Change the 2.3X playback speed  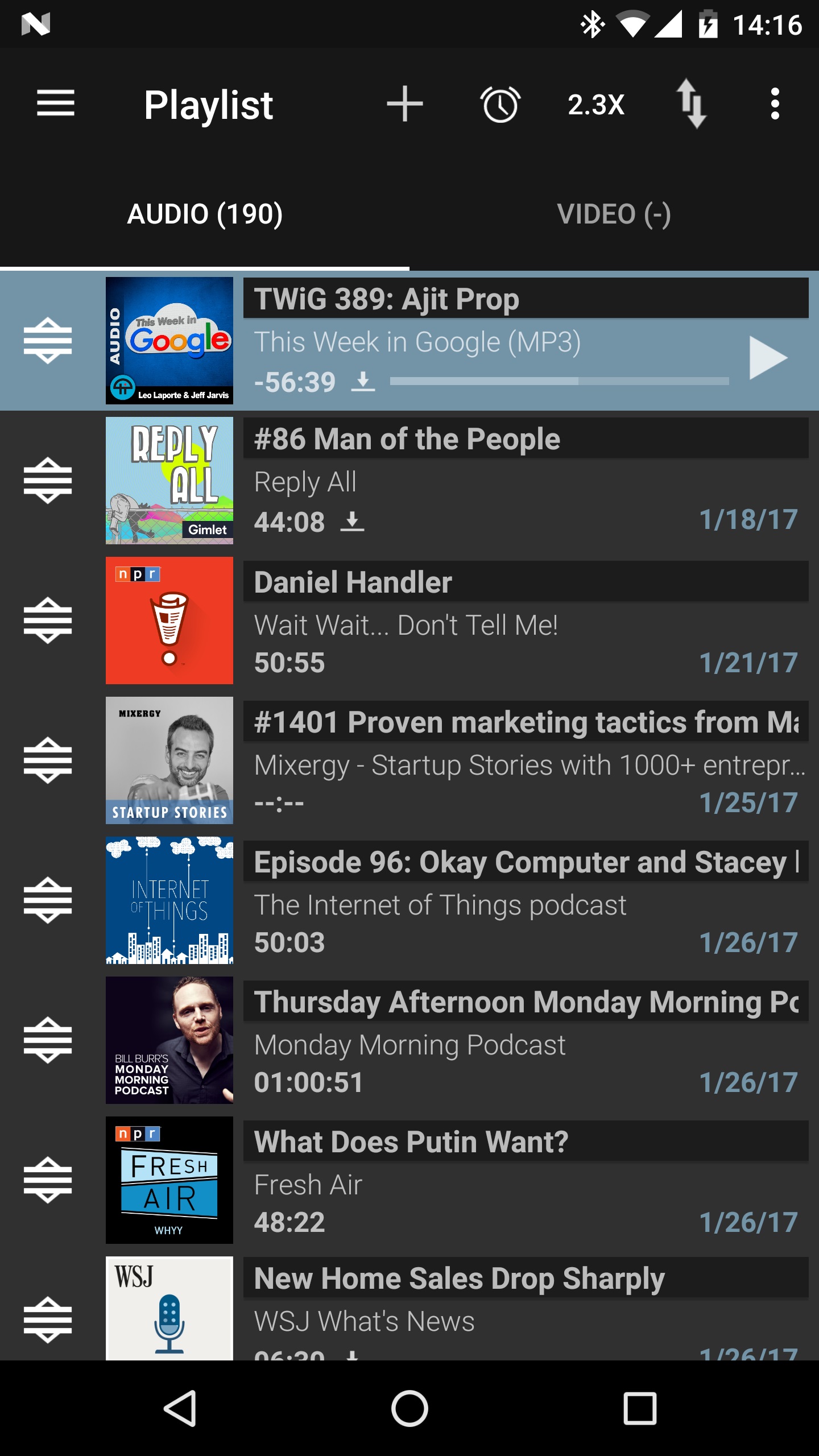pos(596,105)
